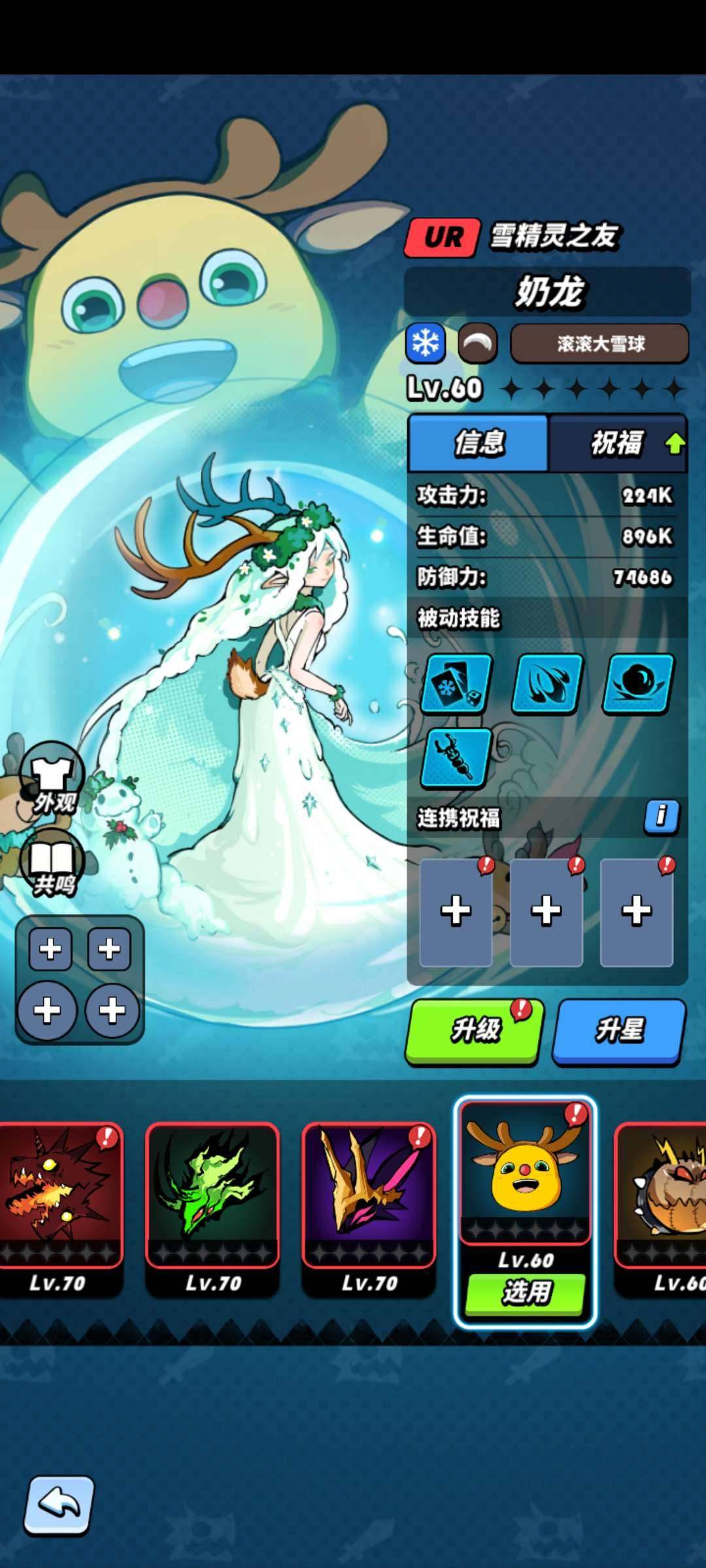The width and height of the screenshot is (706, 1568).
Task: Tap the green 升级 button
Action: (473, 1031)
